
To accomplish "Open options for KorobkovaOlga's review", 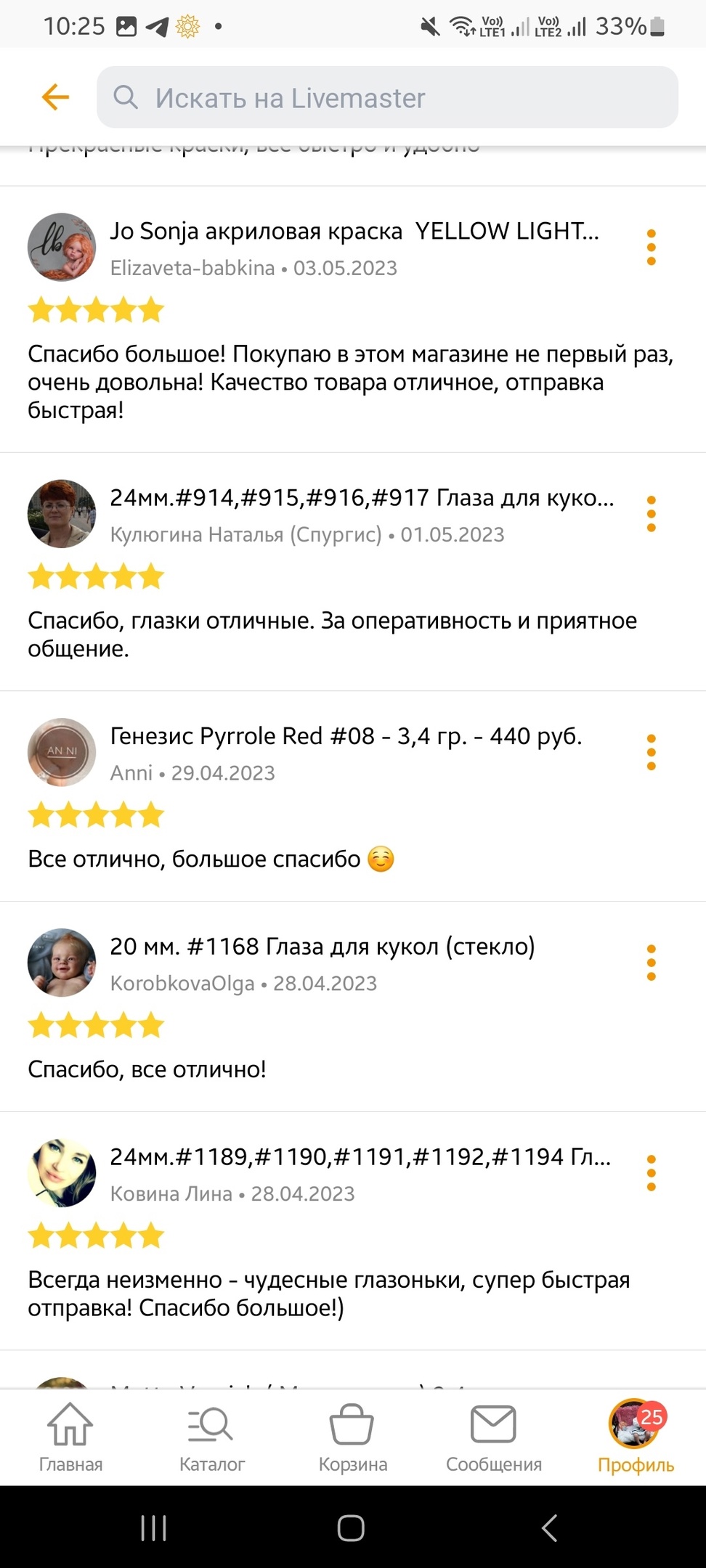I will (651, 963).
